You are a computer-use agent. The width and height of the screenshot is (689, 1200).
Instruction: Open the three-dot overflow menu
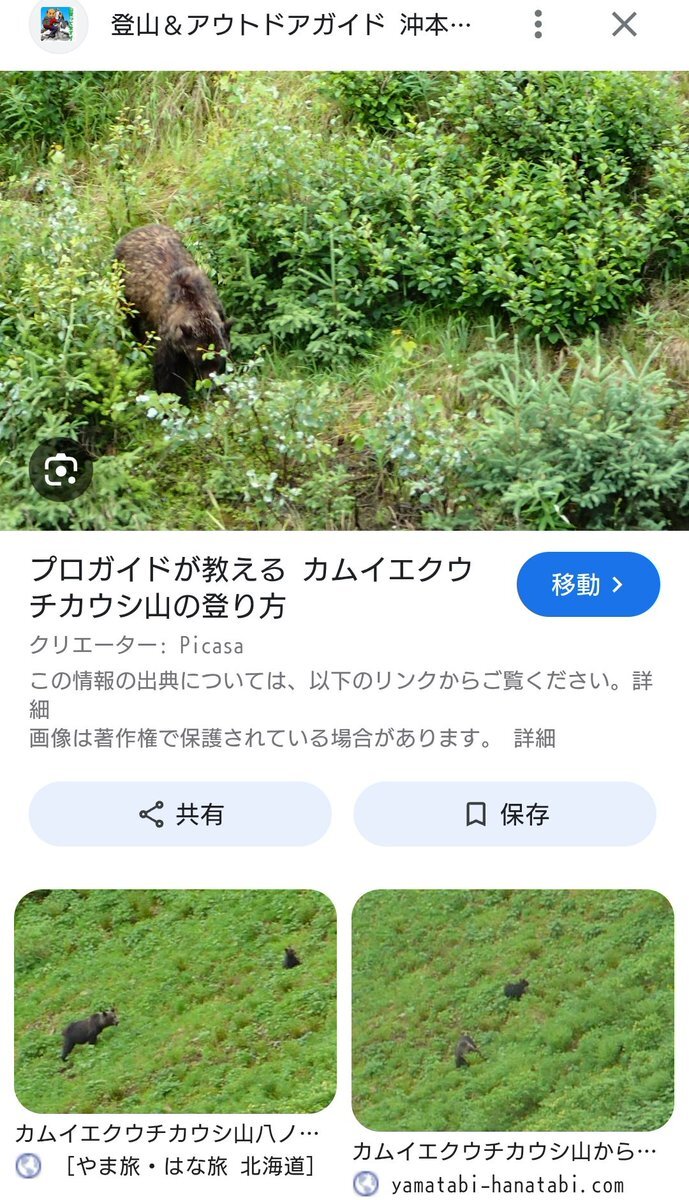click(x=538, y=24)
